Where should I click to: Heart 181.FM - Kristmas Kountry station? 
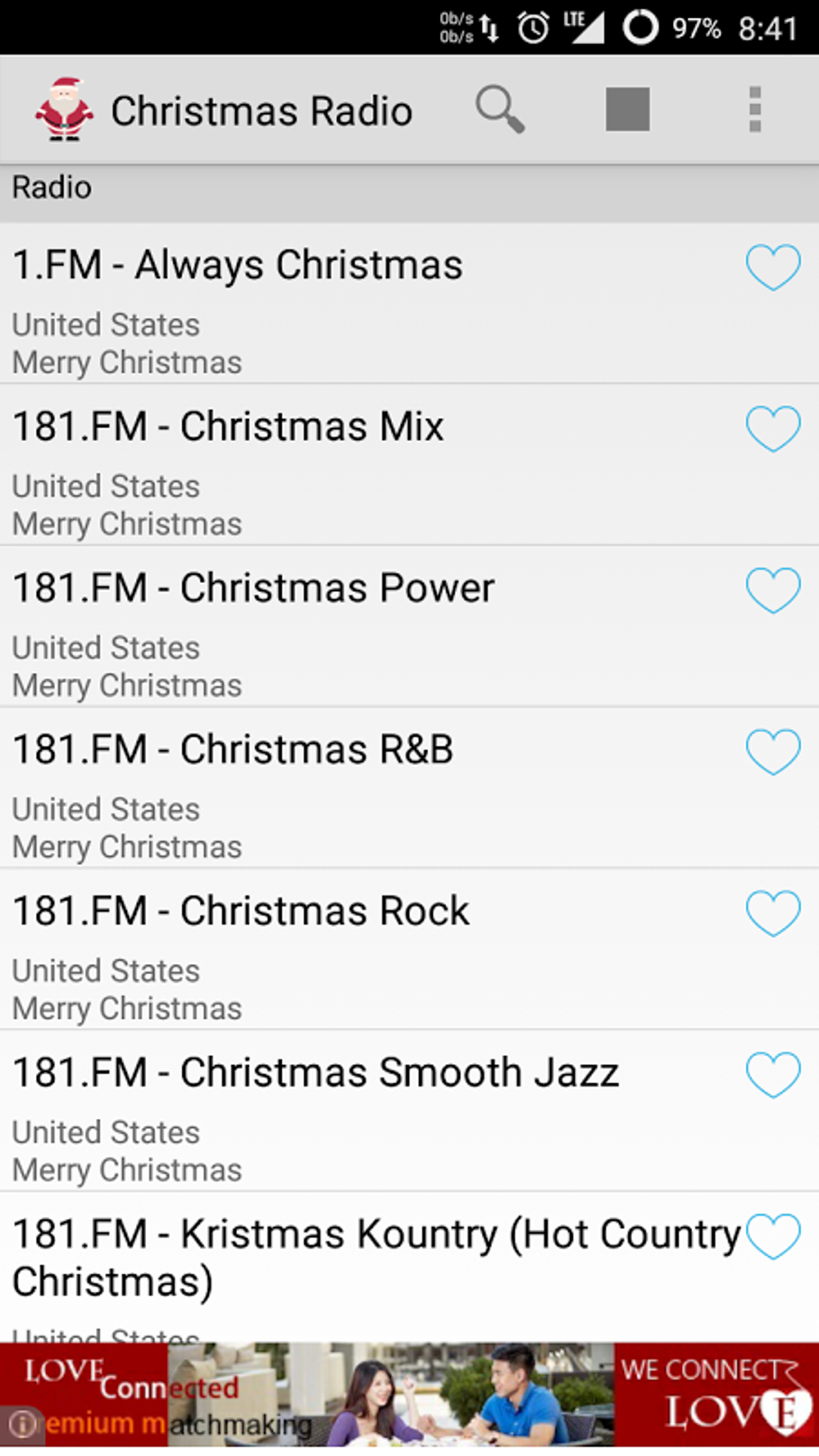[772, 1236]
